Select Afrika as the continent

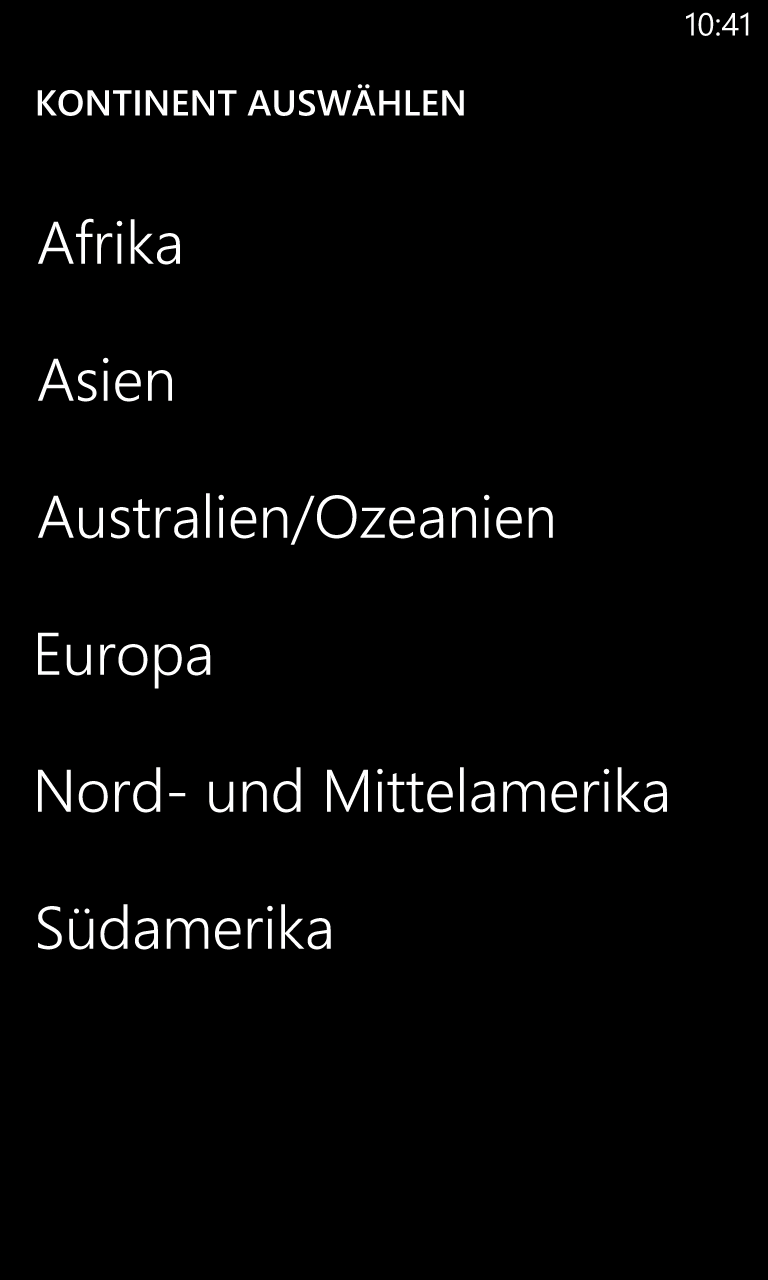coord(110,244)
